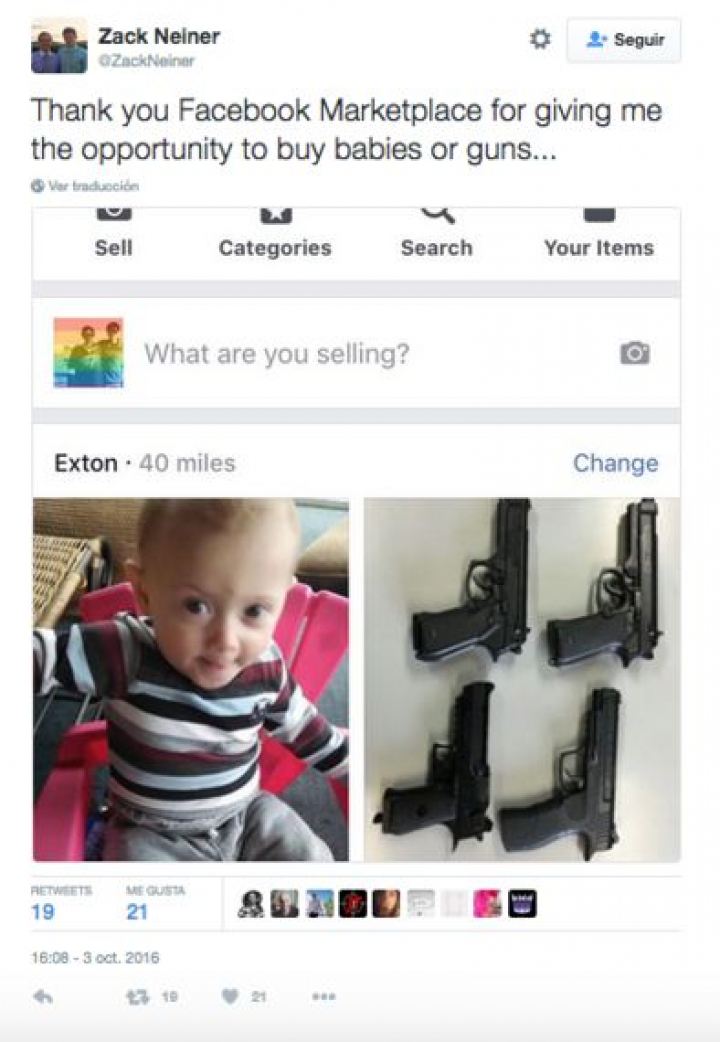Follow Zack Neiner with the Seguir button
The width and height of the screenshot is (720, 1042).
623,40
